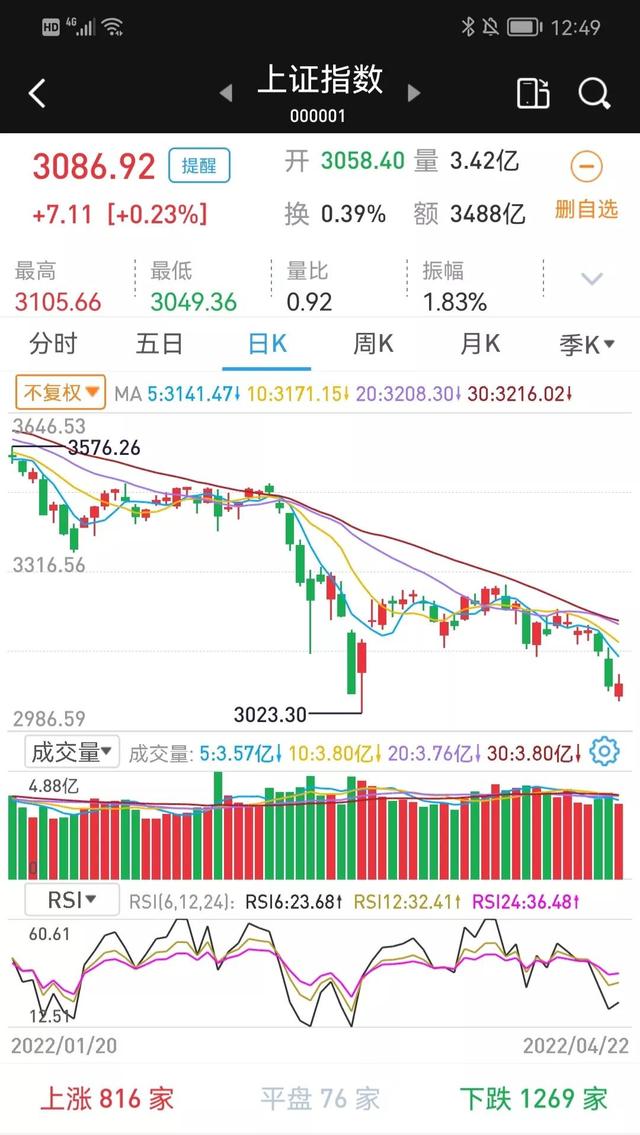Open indicator settings gear icon
The image size is (640, 1135).
pyautogui.click(x=605, y=751)
